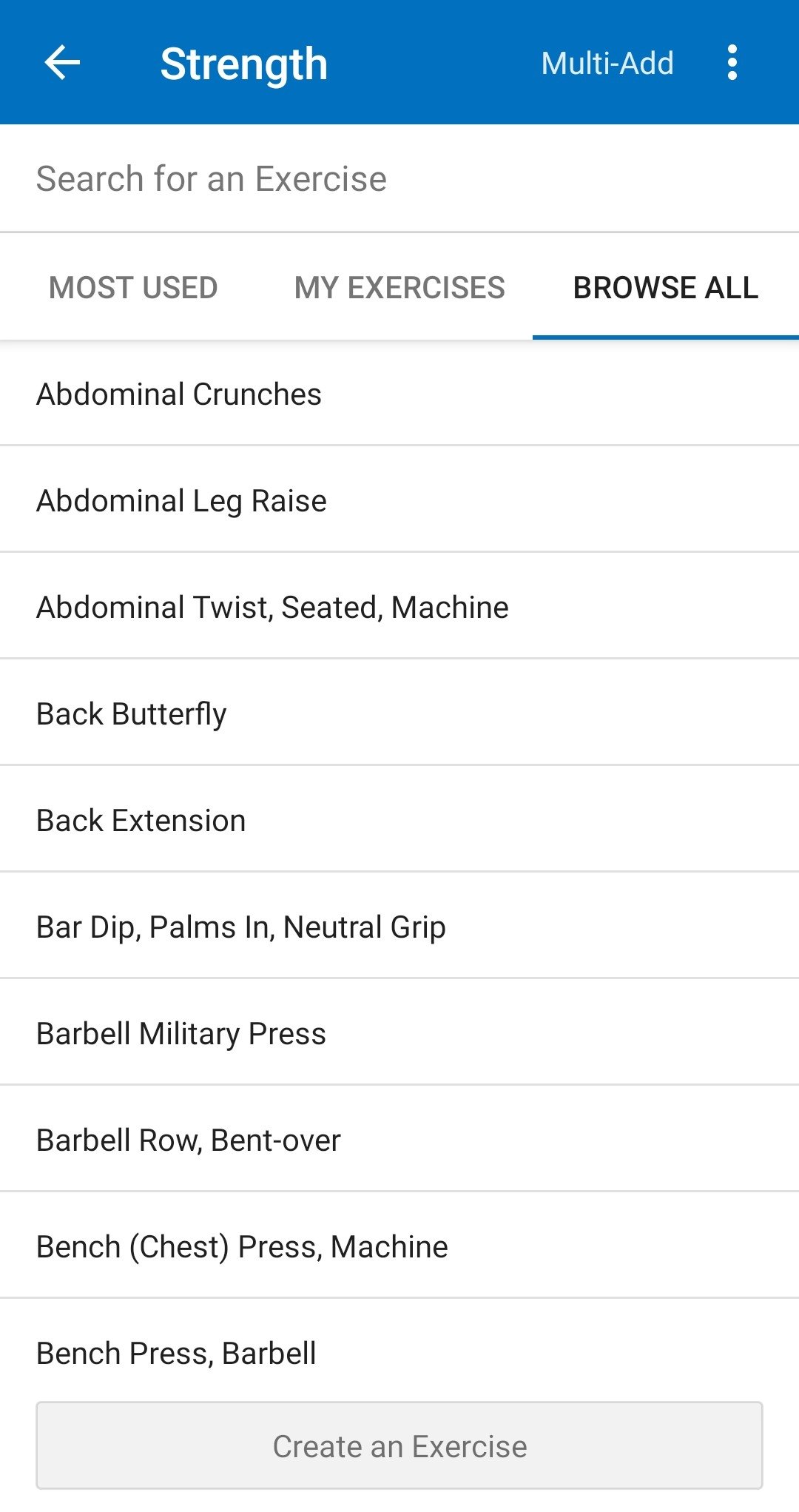The image size is (799, 1512).
Task: Open the three-dot overflow menu
Action: 732,63
